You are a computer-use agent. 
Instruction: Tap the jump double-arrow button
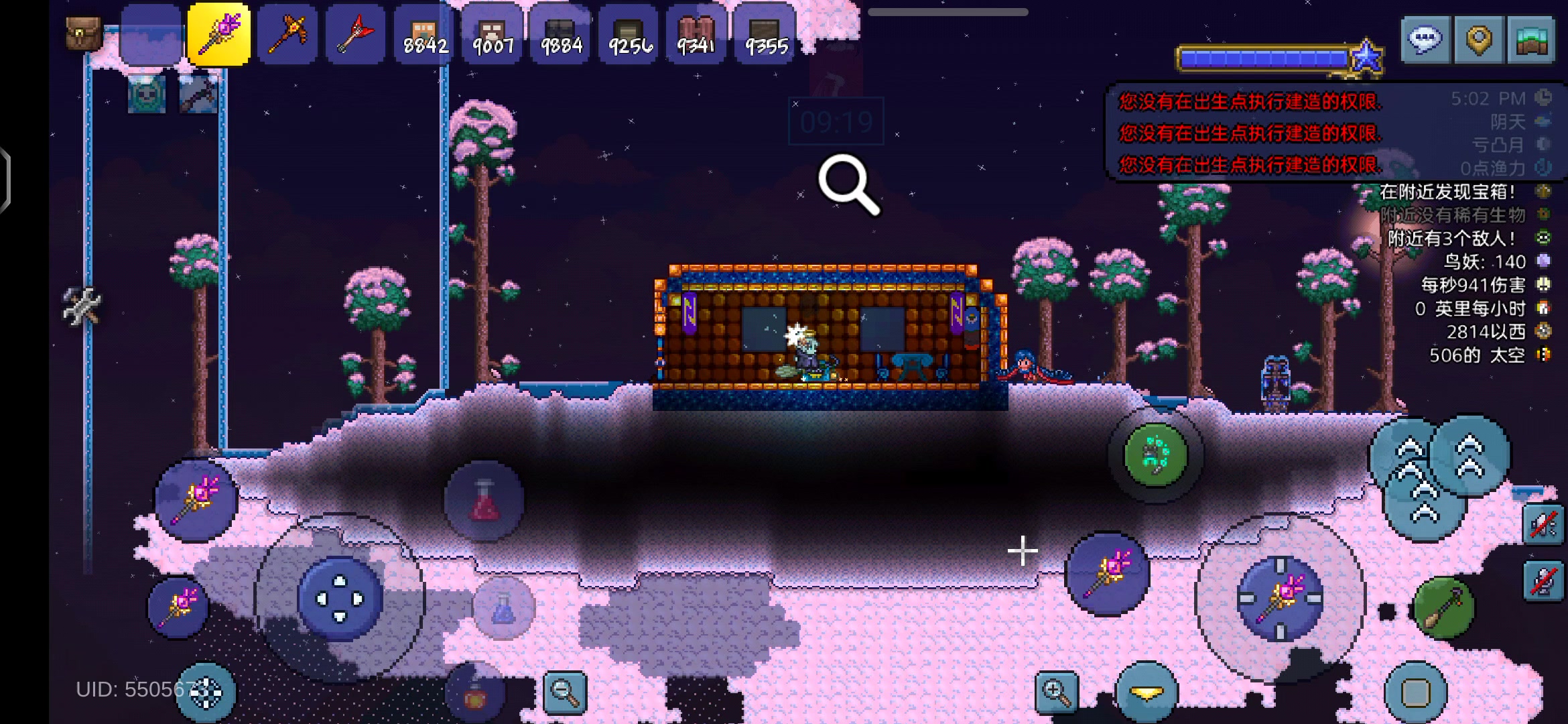coord(1470,455)
